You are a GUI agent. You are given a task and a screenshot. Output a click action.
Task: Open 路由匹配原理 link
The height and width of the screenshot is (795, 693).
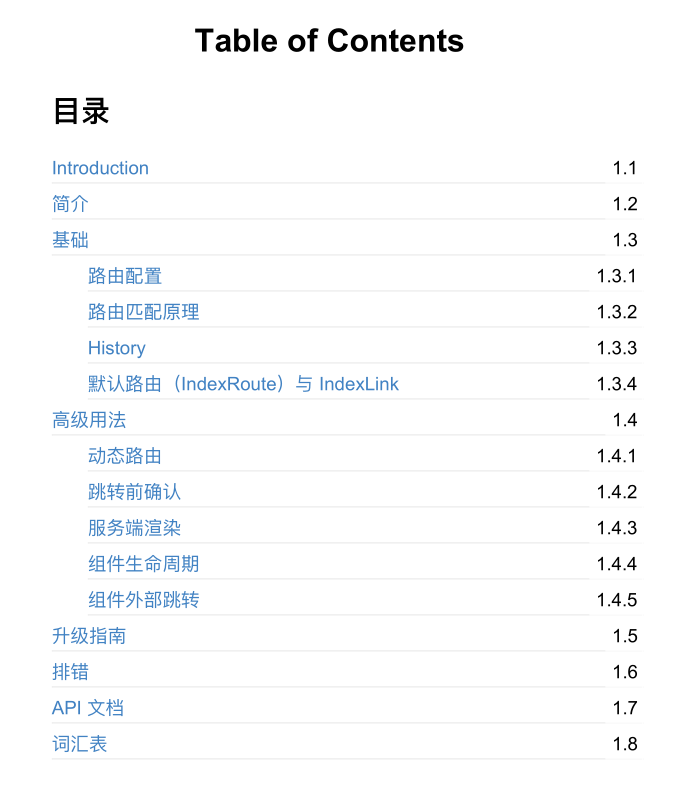143,312
